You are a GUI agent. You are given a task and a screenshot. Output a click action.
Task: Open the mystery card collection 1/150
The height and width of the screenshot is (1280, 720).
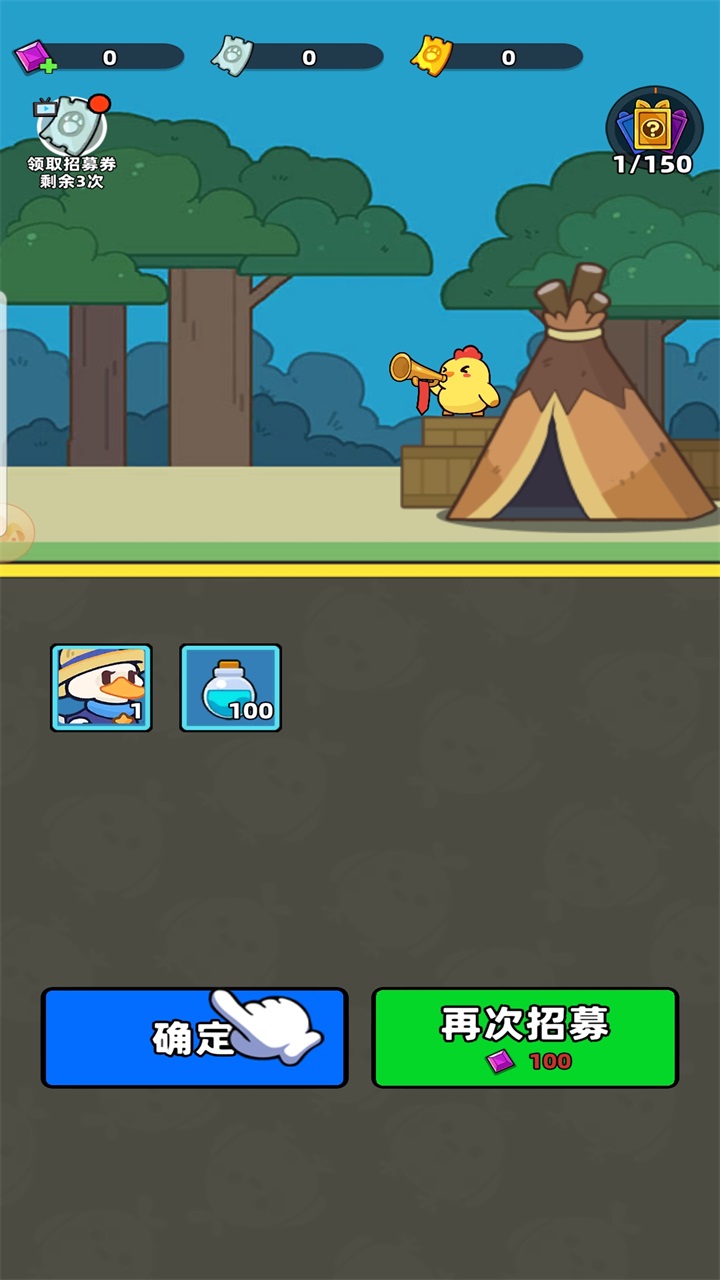(654, 130)
